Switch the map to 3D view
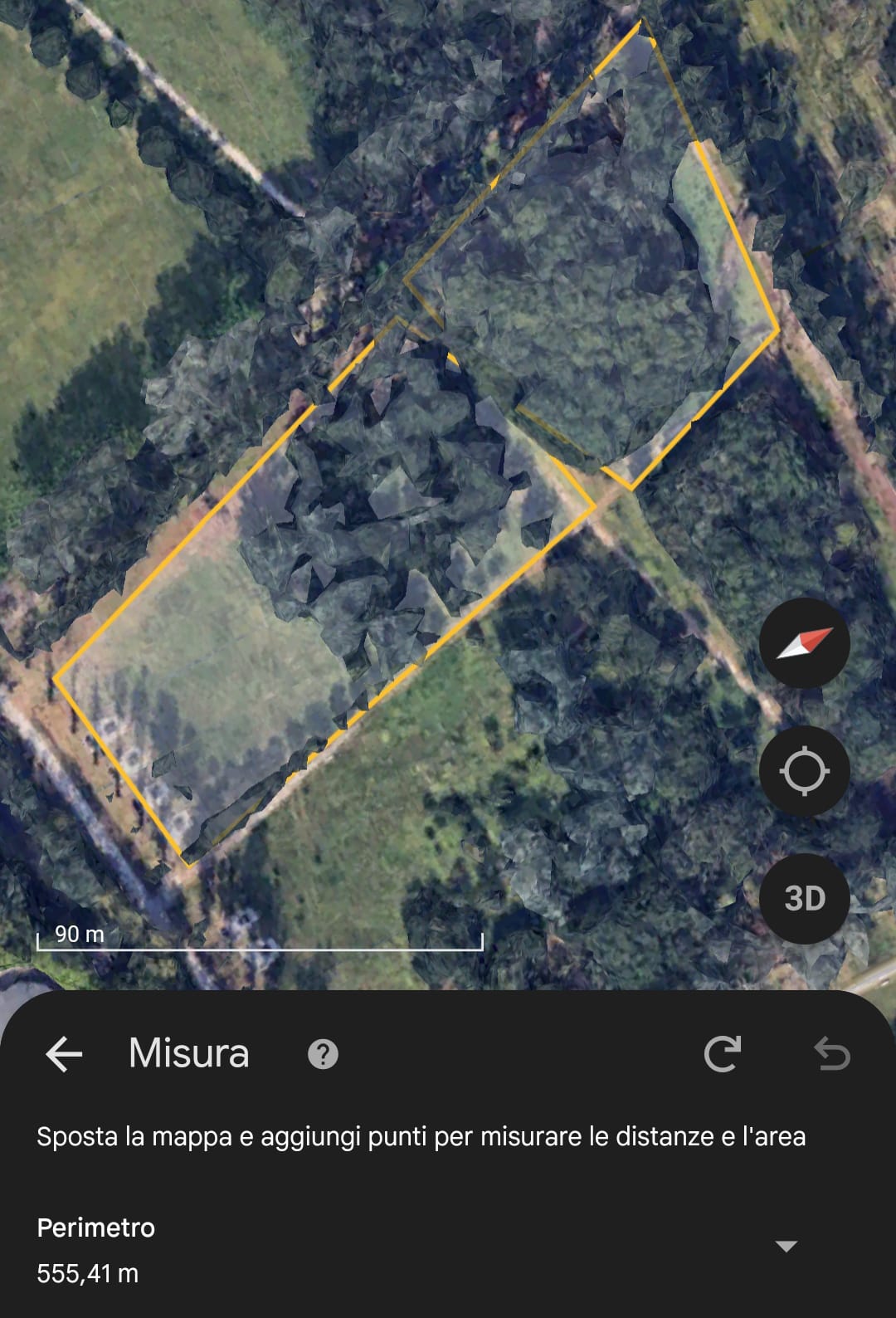 (x=804, y=898)
